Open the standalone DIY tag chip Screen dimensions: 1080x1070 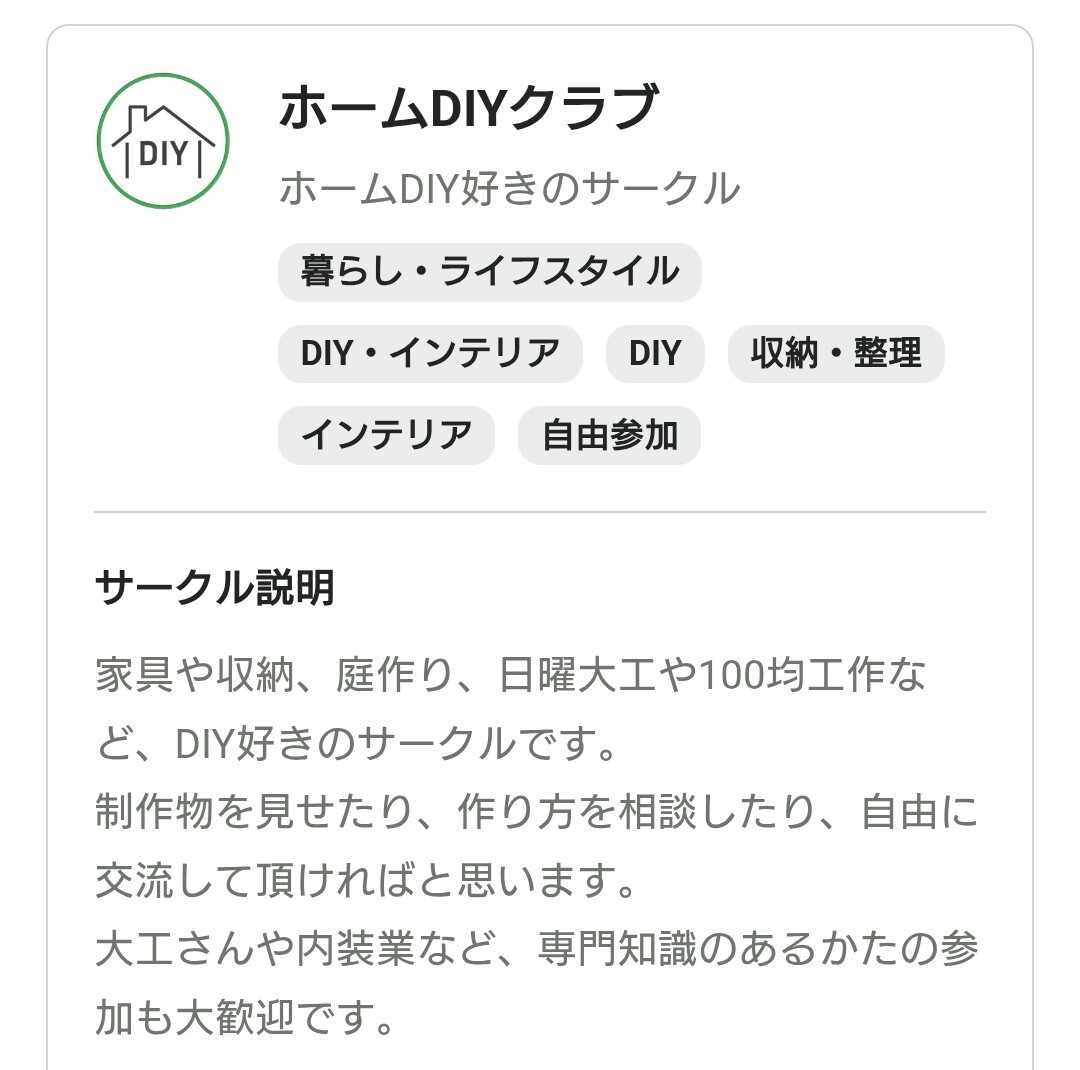point(655,353)
